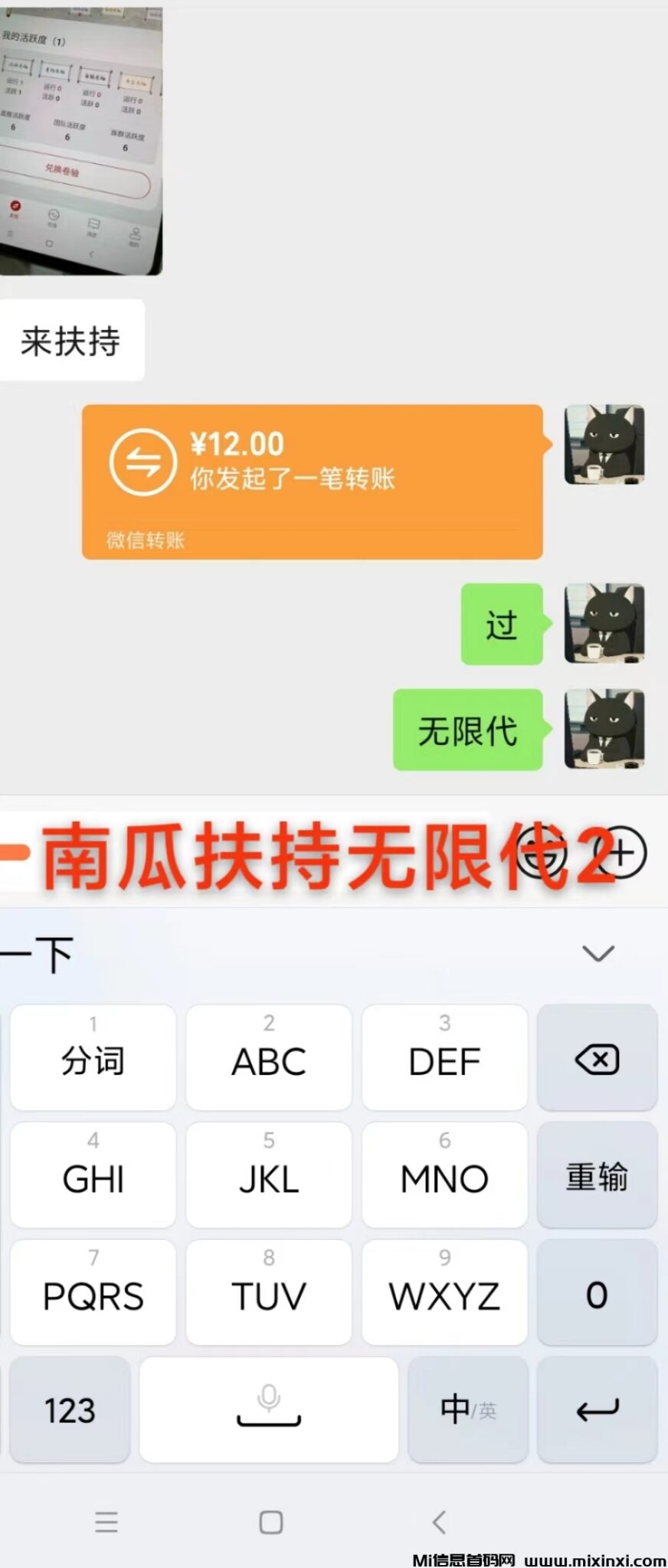Tap the ABC key
The image size is (668, 1568).
point(269,1057)
